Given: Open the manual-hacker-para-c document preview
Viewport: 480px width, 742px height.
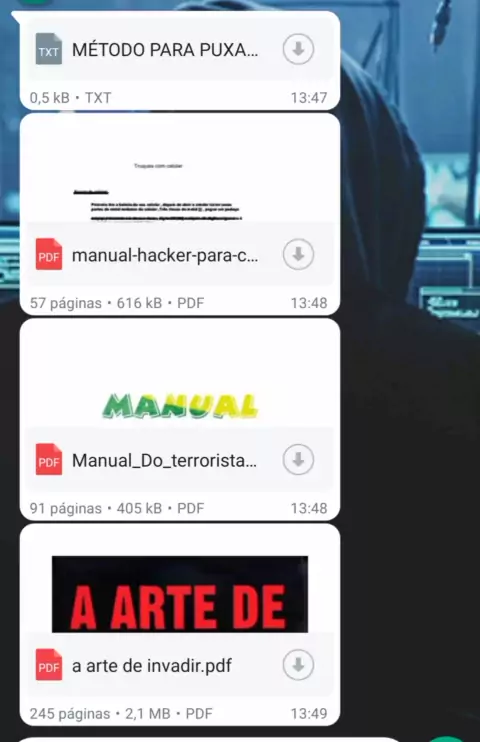Looking at the screenshot, I should point(180,170).
